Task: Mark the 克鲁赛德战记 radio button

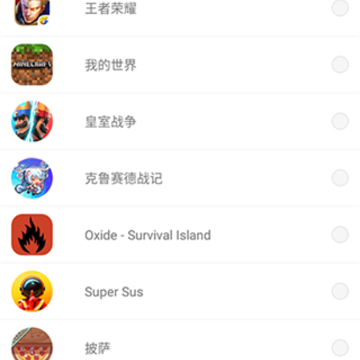Action: coord(340,178)
